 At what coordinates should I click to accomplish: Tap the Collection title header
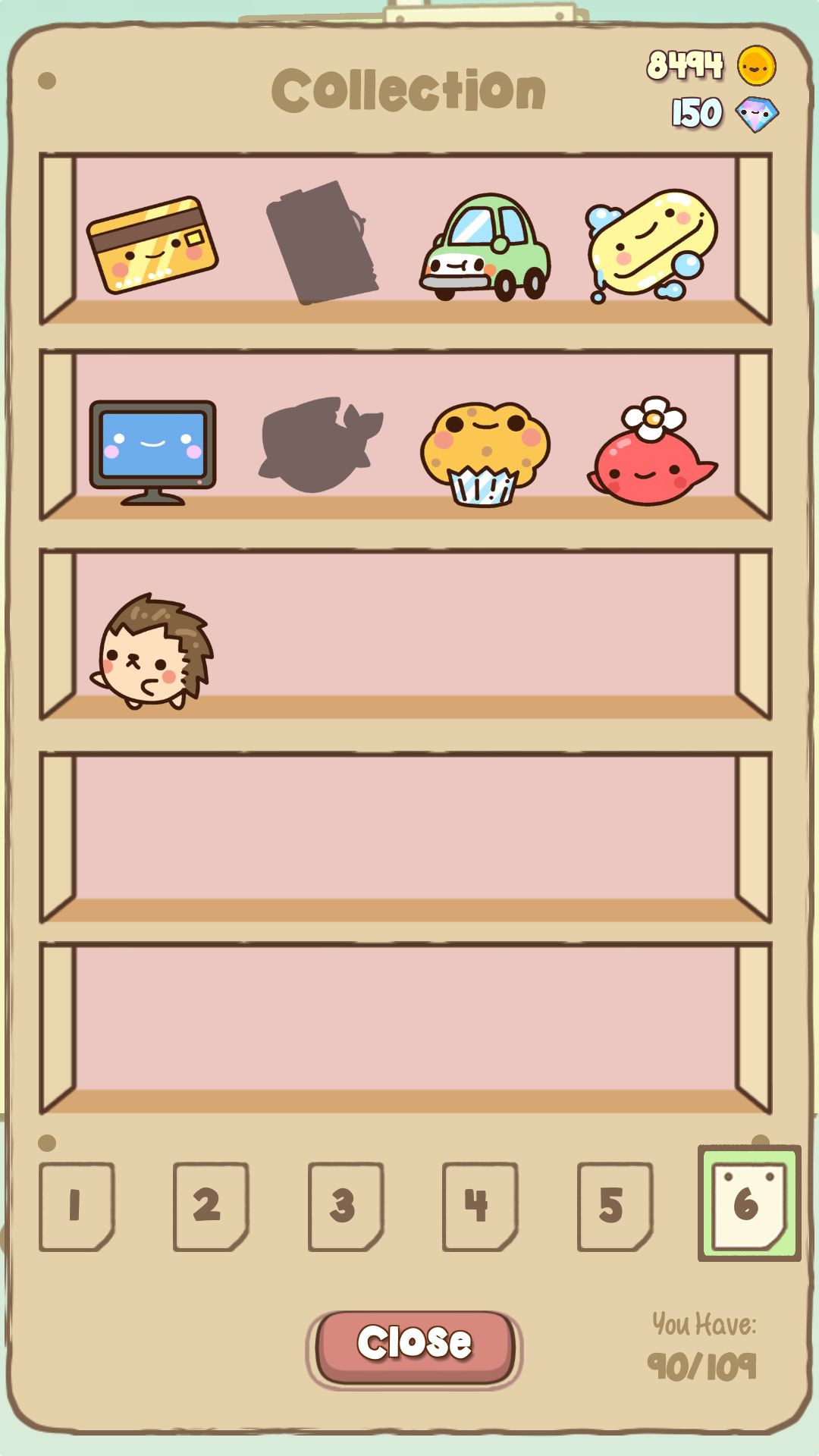point(409,89)
